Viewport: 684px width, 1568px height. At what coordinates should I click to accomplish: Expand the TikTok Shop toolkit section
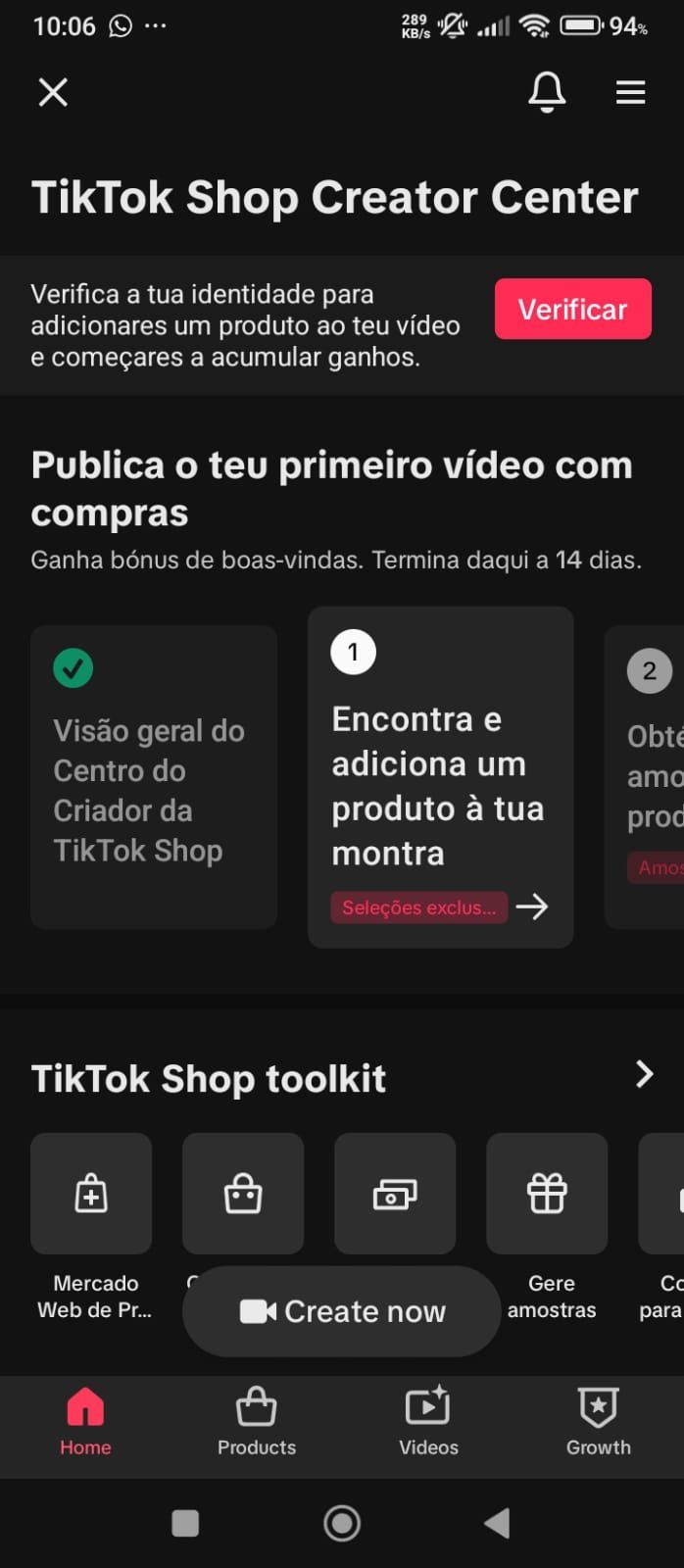pyautogui.click(x=644, y=1075)
